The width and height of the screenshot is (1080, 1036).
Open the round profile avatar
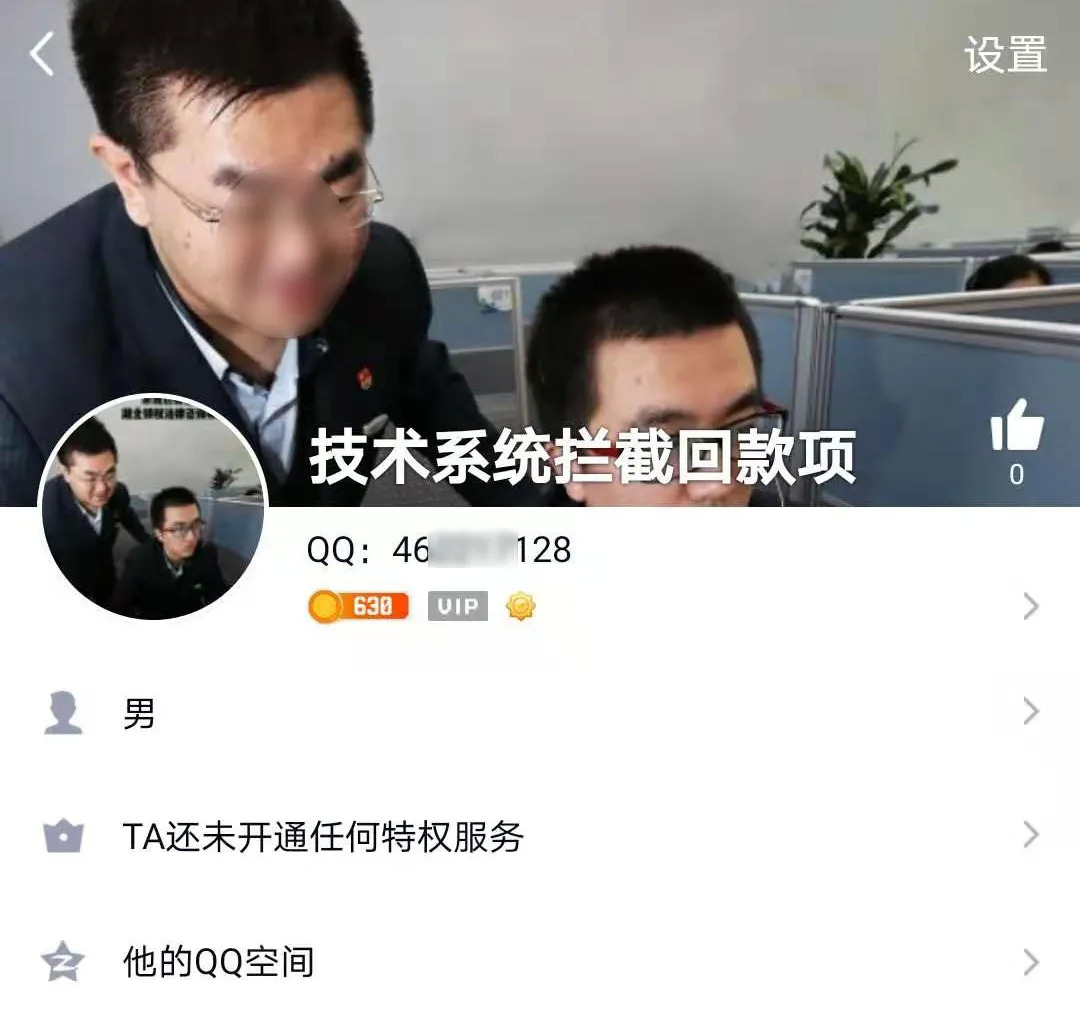[153, 509]
